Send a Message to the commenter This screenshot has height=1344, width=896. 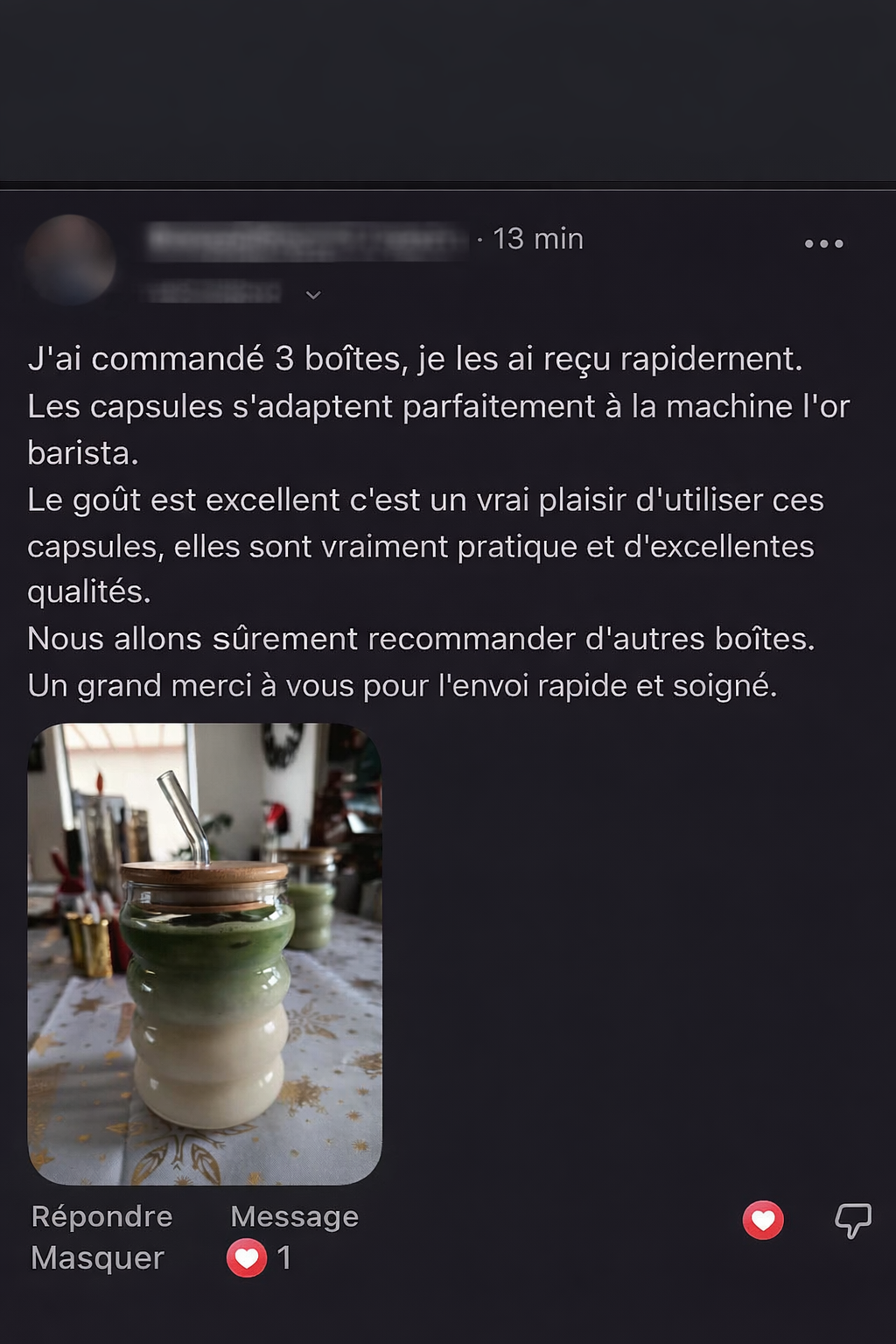pos(294,1216)
